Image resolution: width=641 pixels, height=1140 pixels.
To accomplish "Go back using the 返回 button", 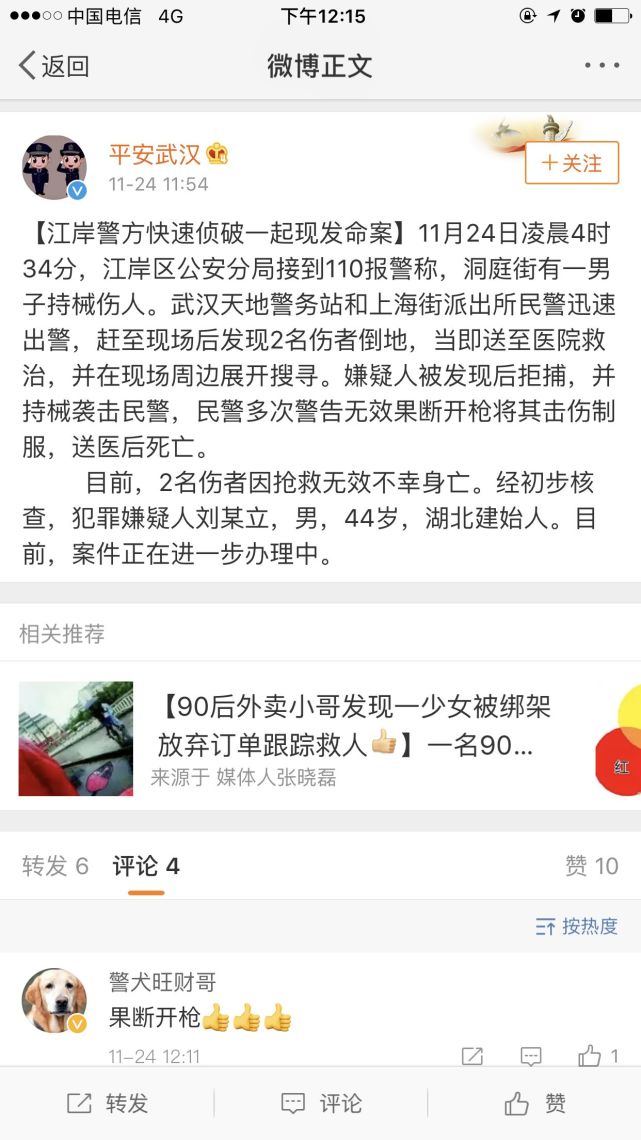I will pos(54,66).
